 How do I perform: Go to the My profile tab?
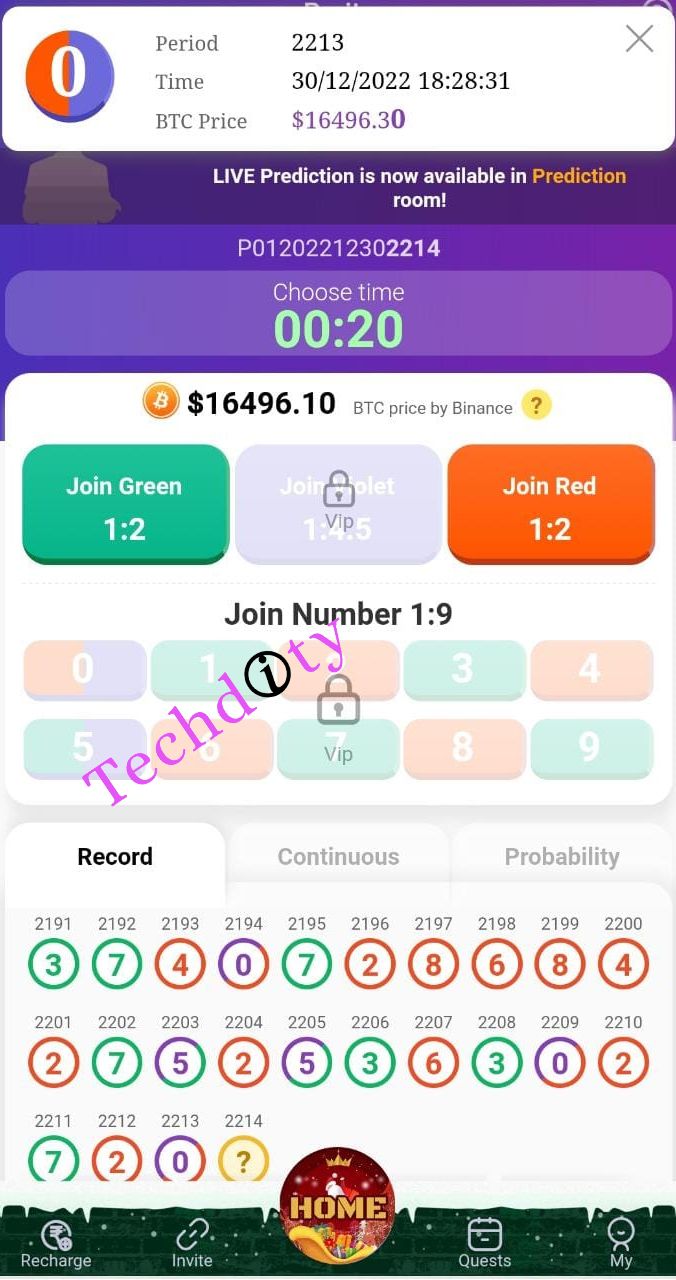pos(621,1242)
